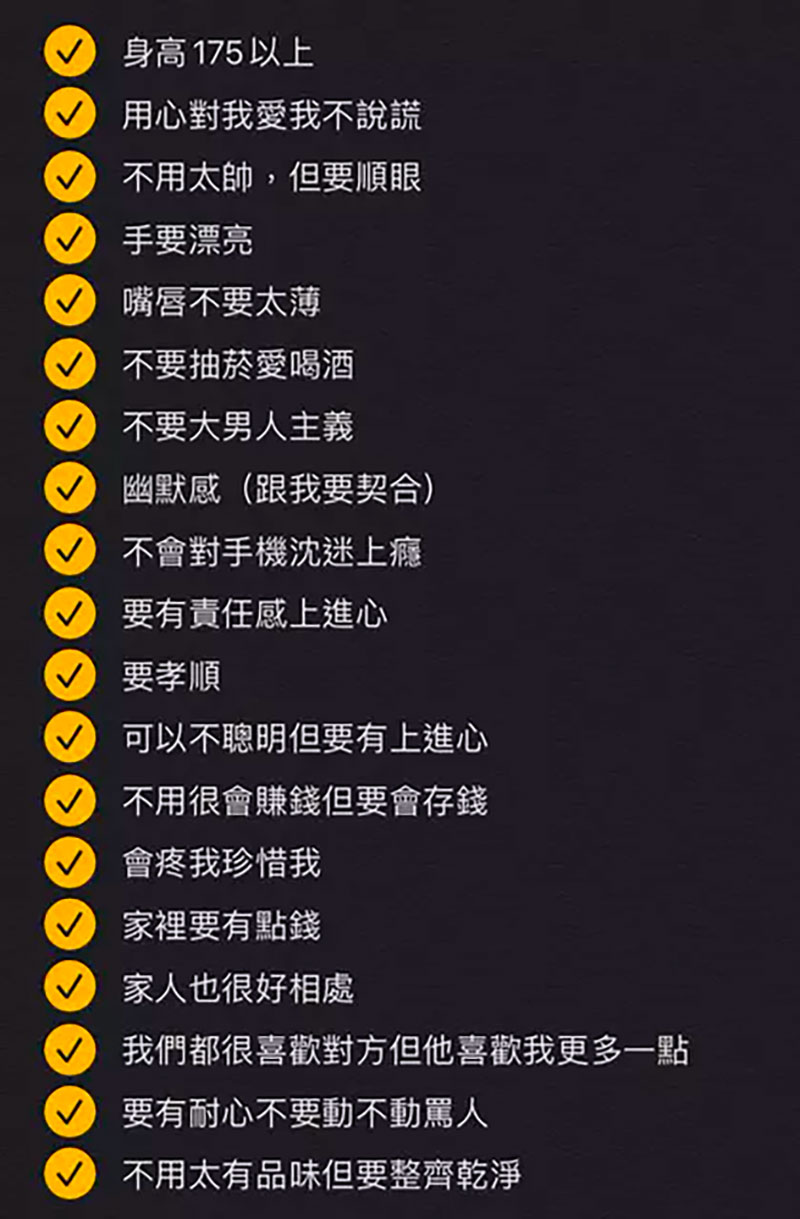Uncheck 不要抽菸愛喝酒

(69, 364)
